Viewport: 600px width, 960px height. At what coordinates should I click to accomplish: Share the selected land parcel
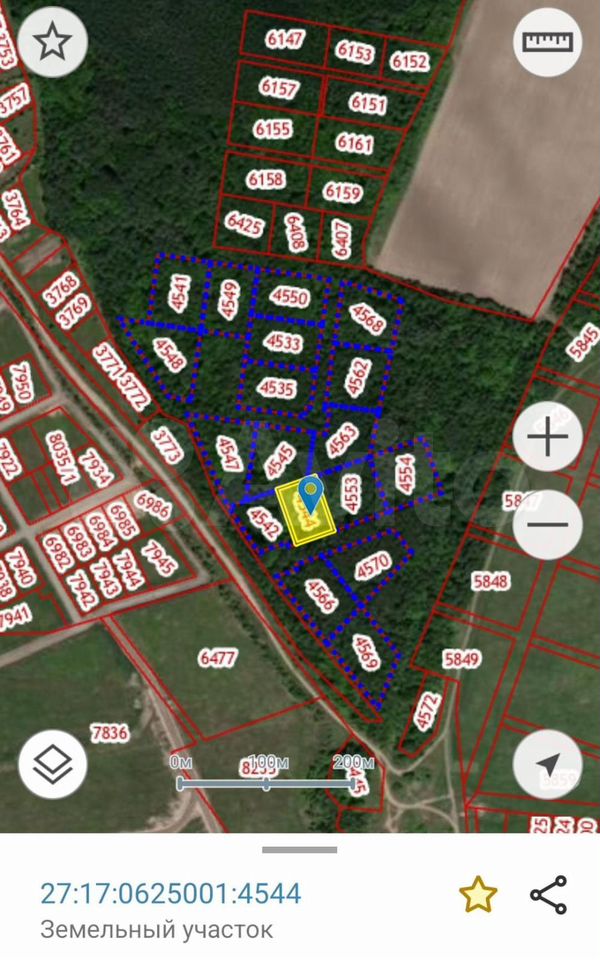point(547,894)
